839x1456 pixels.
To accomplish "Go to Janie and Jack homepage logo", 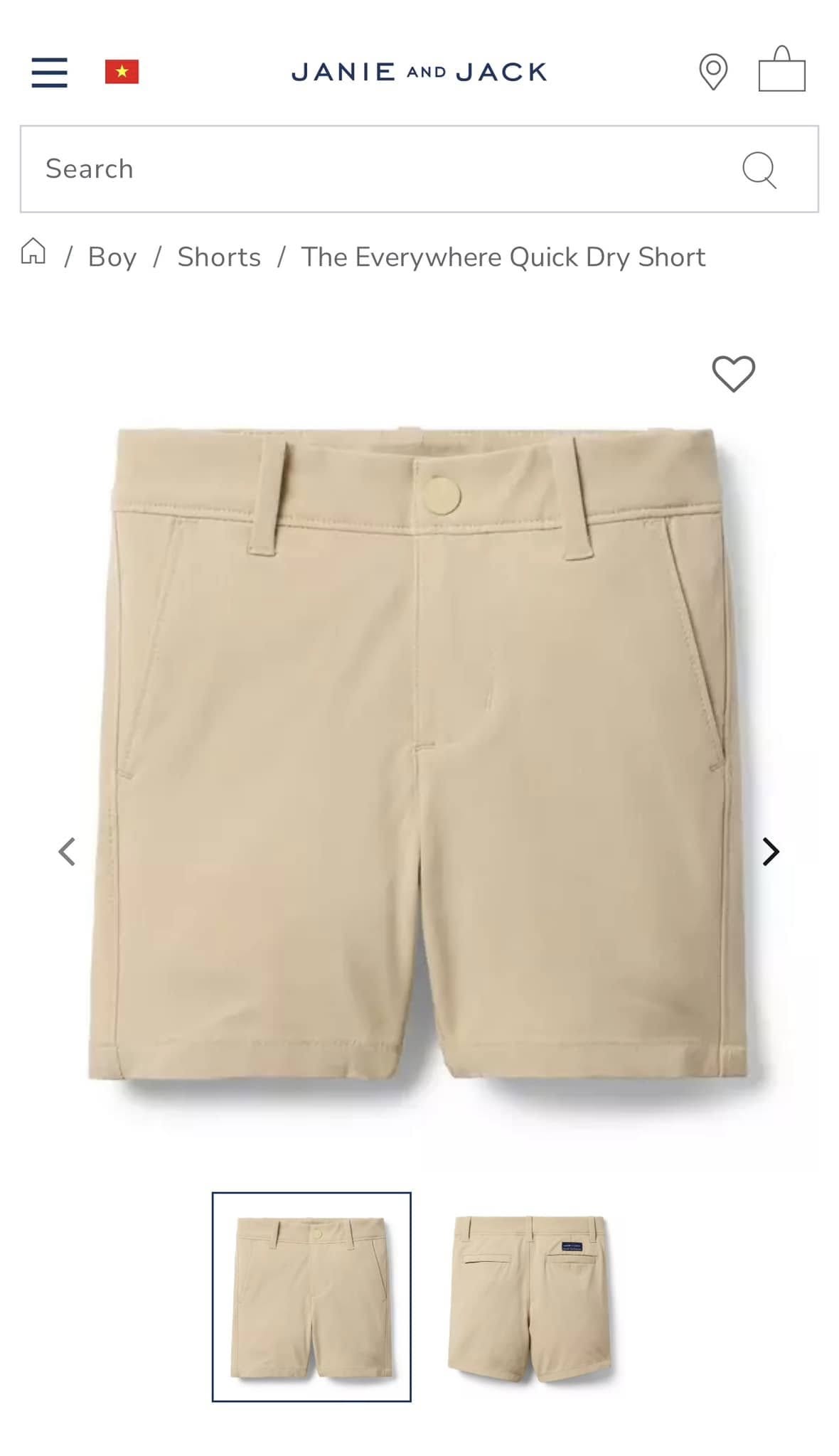I will tap(419, 72).
